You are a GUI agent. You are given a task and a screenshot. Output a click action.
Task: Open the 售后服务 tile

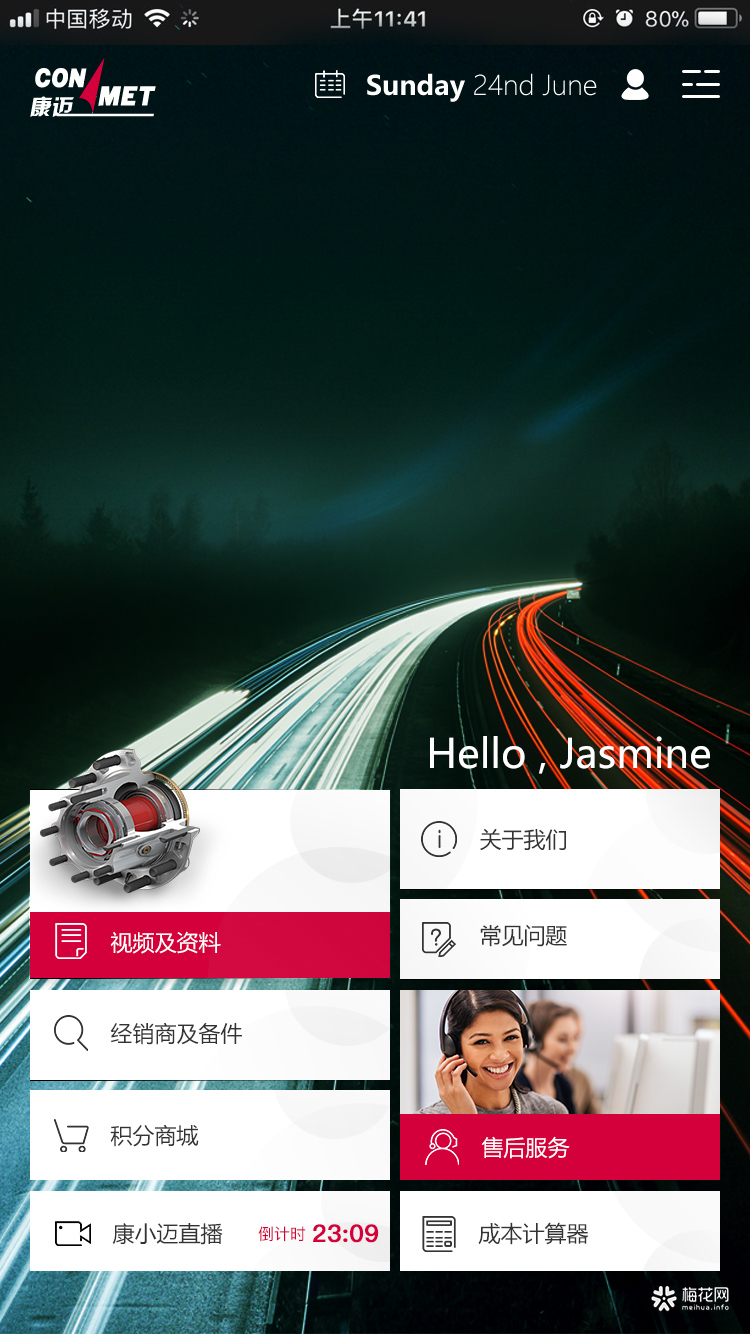tap(559, 1146)
